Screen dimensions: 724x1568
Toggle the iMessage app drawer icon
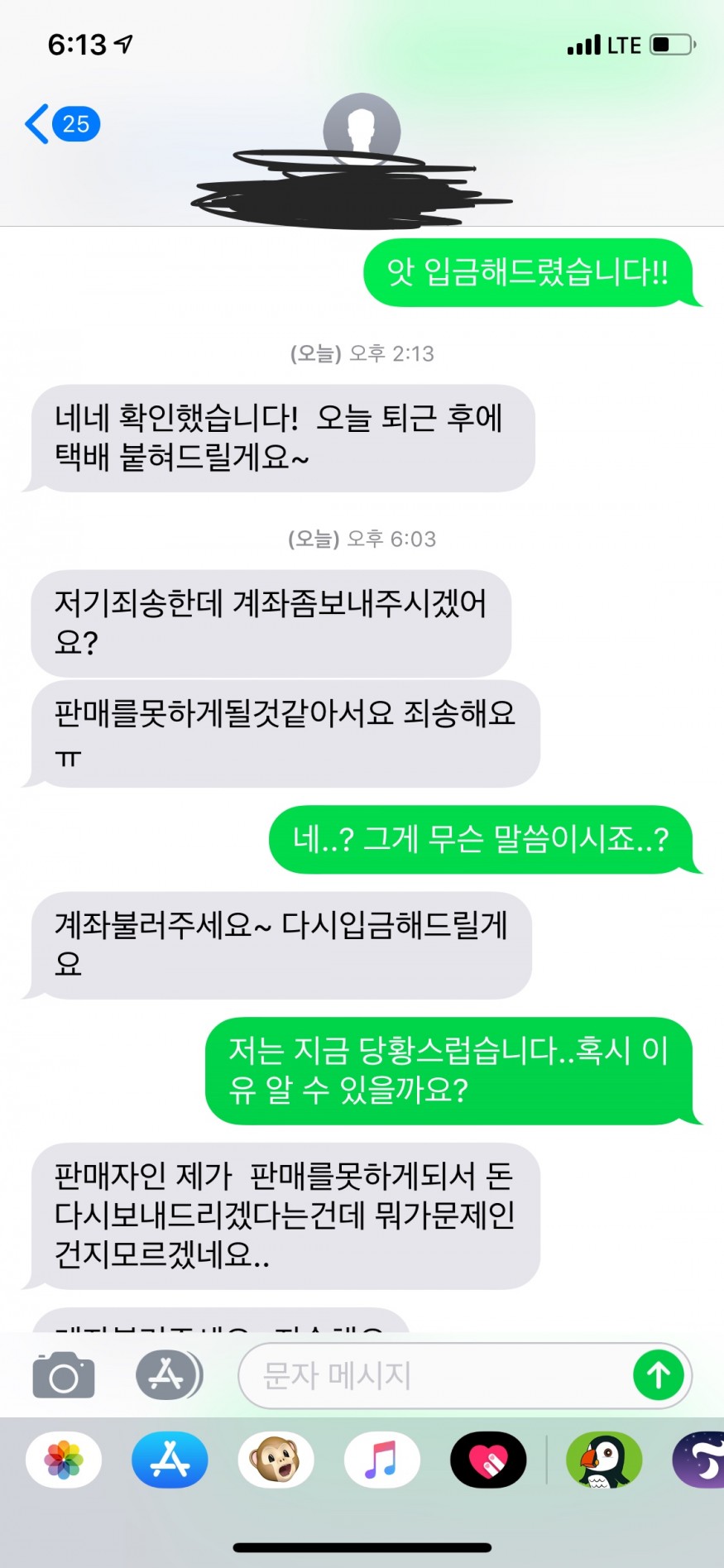pos(168,1375)
